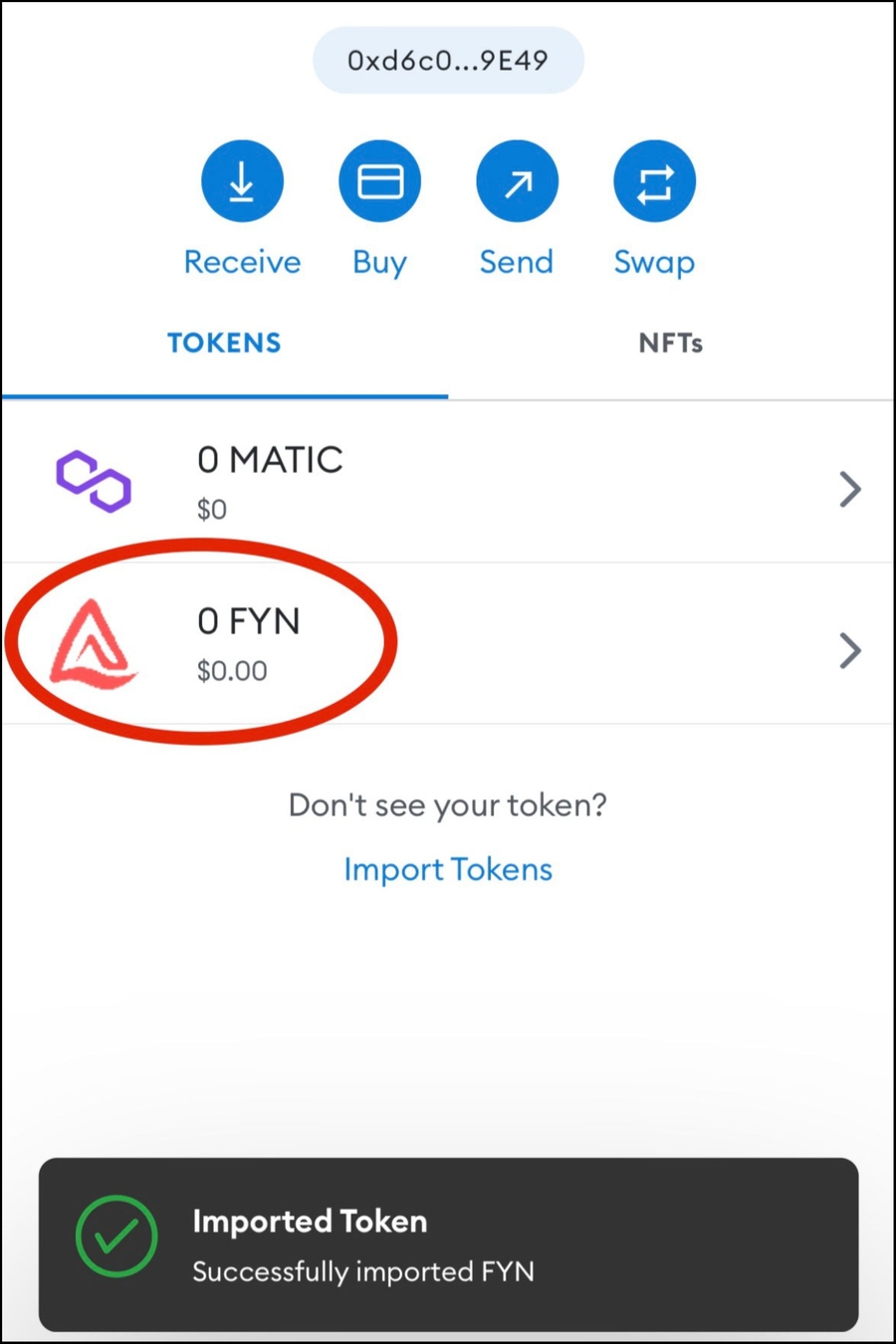
Task: Open the Swap feature
Action: (x=654, y=182)
